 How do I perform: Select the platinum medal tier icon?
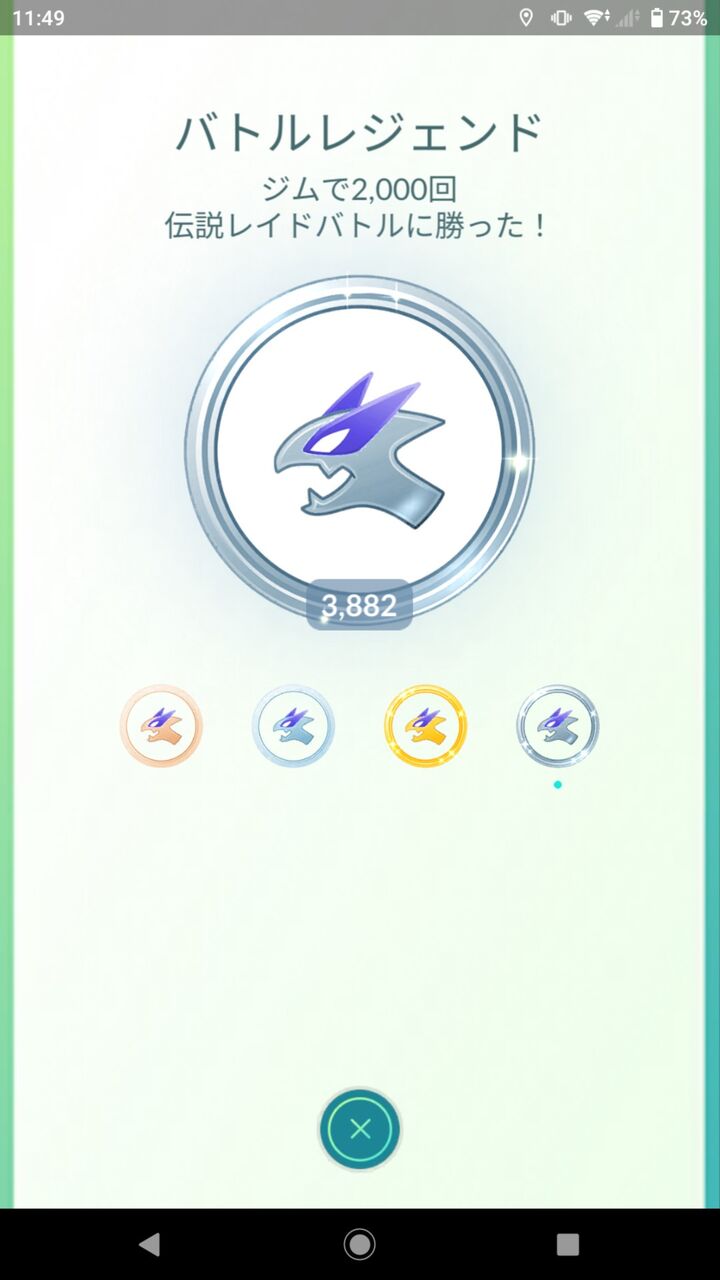tap(557, 726)
